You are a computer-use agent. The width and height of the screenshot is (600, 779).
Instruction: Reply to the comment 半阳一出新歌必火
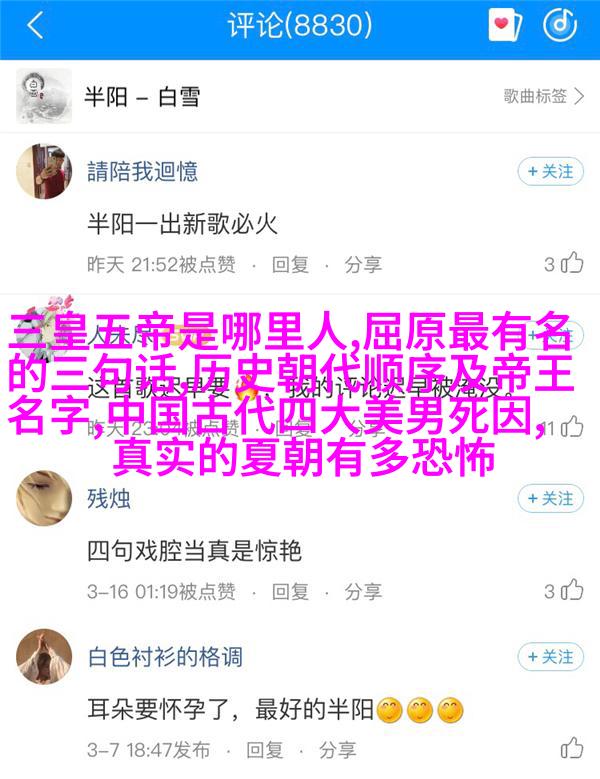click(292, 264)
